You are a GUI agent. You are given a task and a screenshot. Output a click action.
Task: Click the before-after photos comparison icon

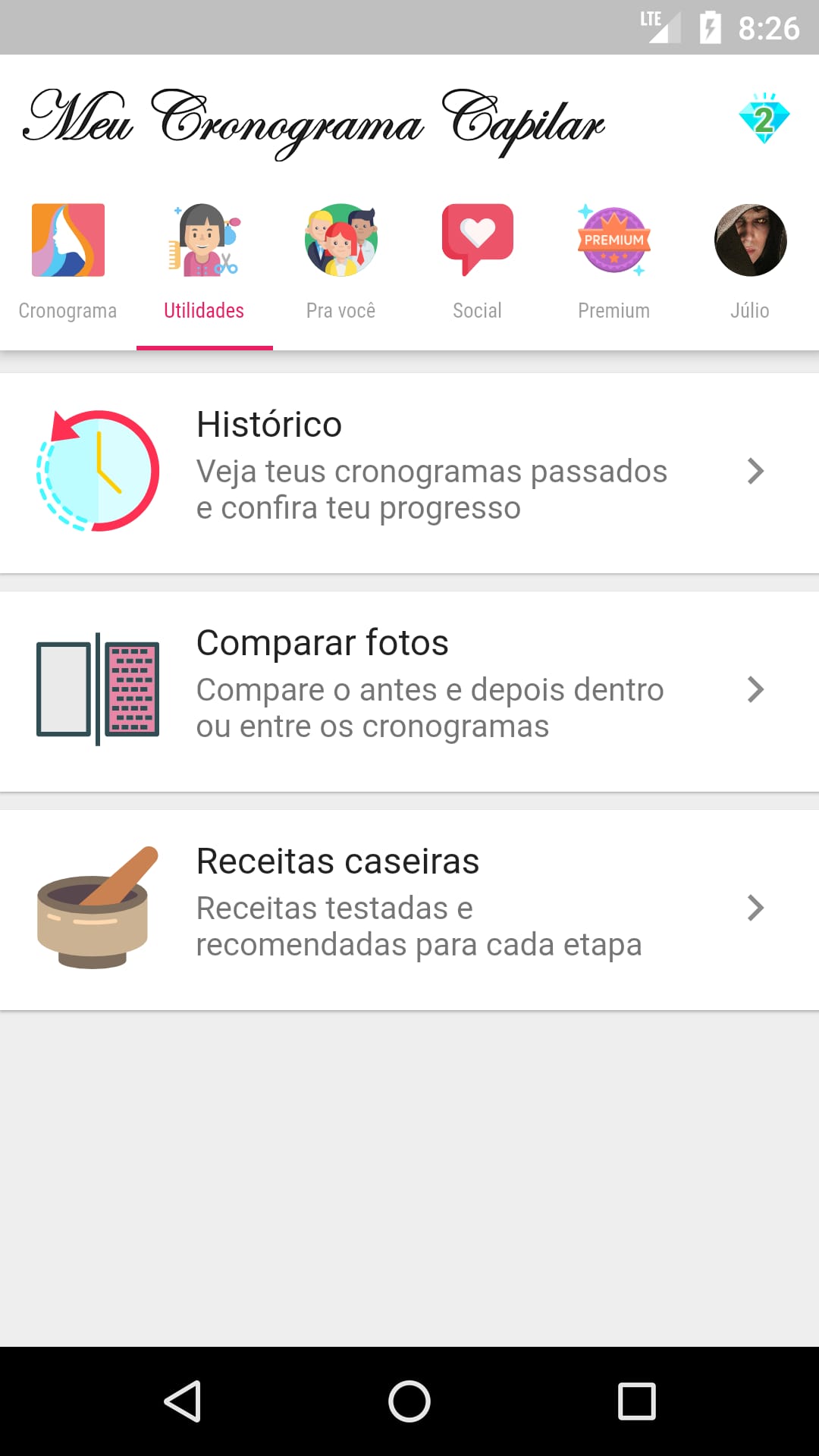97,689
